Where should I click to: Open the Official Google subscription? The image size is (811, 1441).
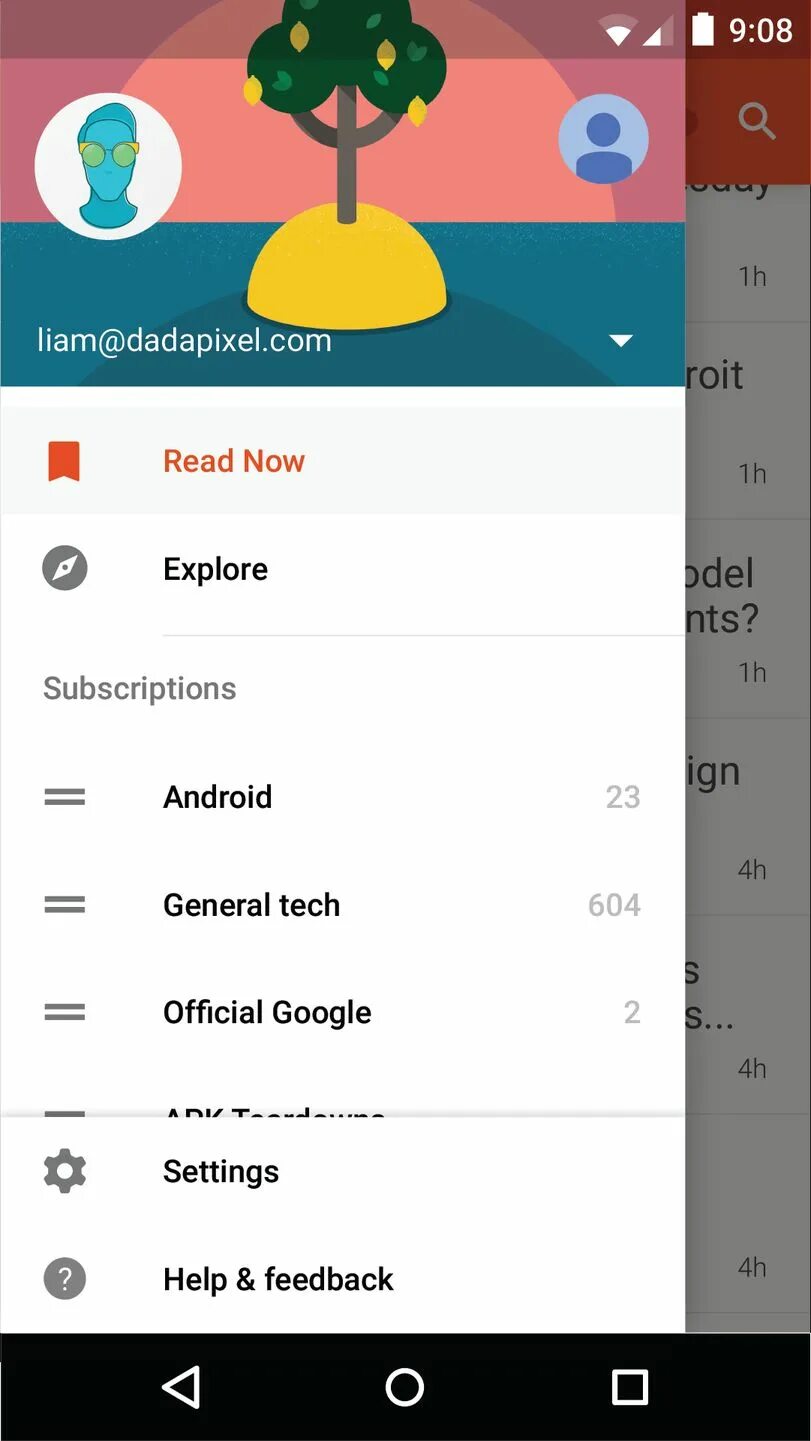click(x=267, y=1013)
